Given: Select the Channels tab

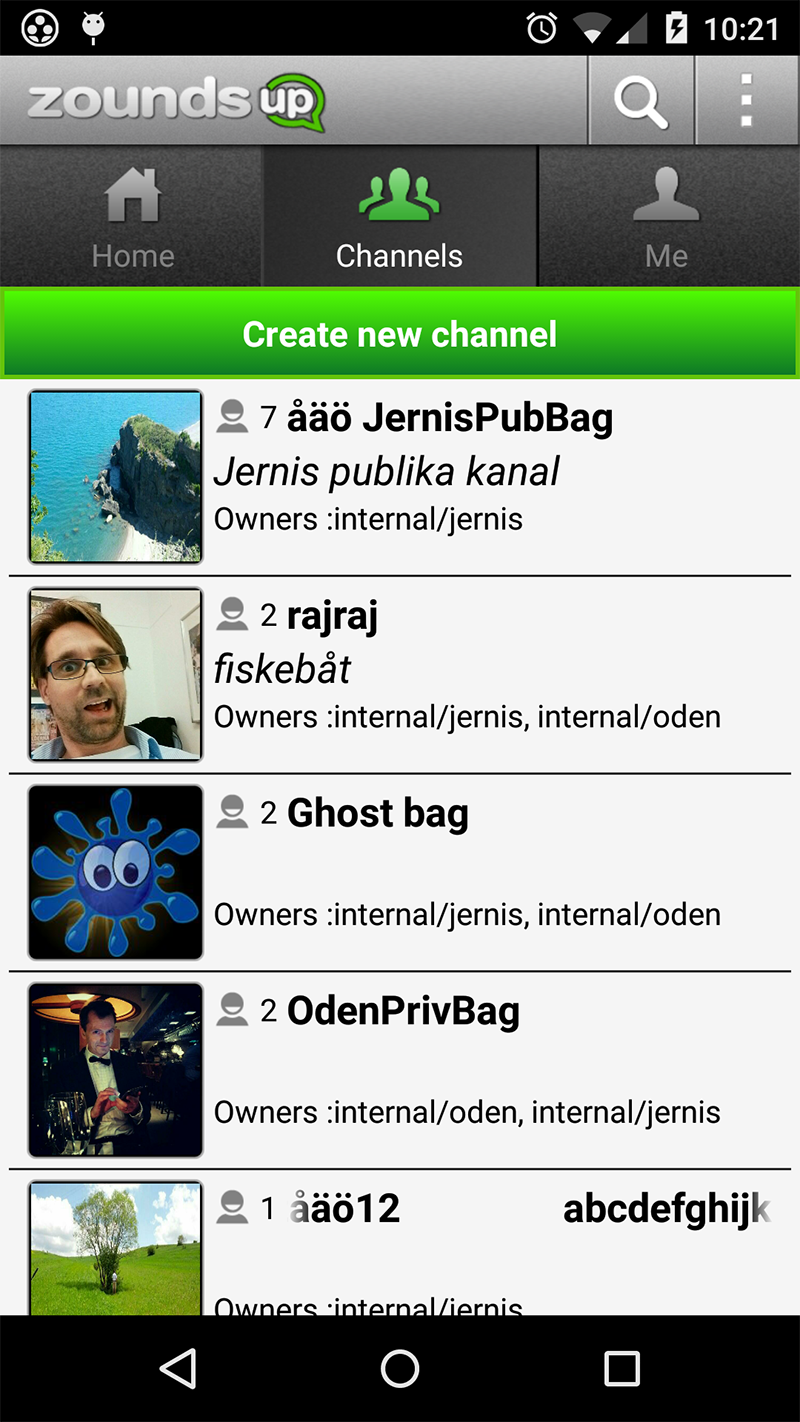Looking at the screenshot, I should click(400, 217).
